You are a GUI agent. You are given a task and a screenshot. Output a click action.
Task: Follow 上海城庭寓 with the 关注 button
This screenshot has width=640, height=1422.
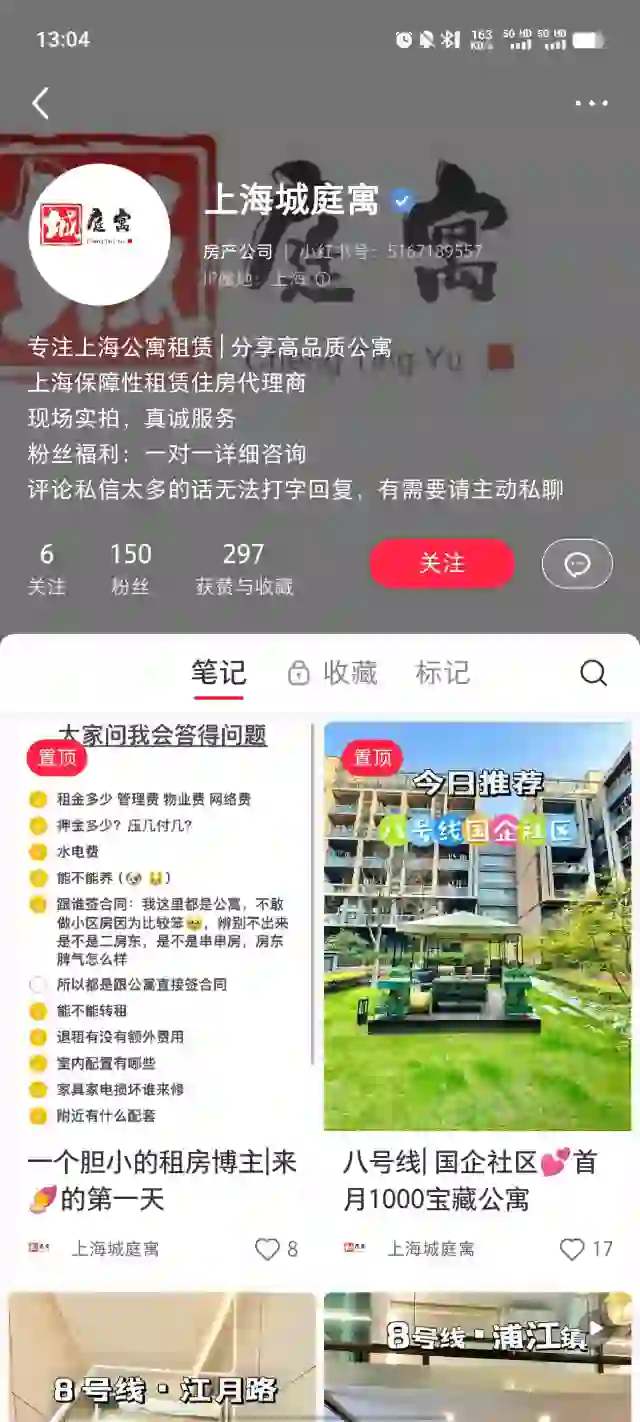pos(442,564)
